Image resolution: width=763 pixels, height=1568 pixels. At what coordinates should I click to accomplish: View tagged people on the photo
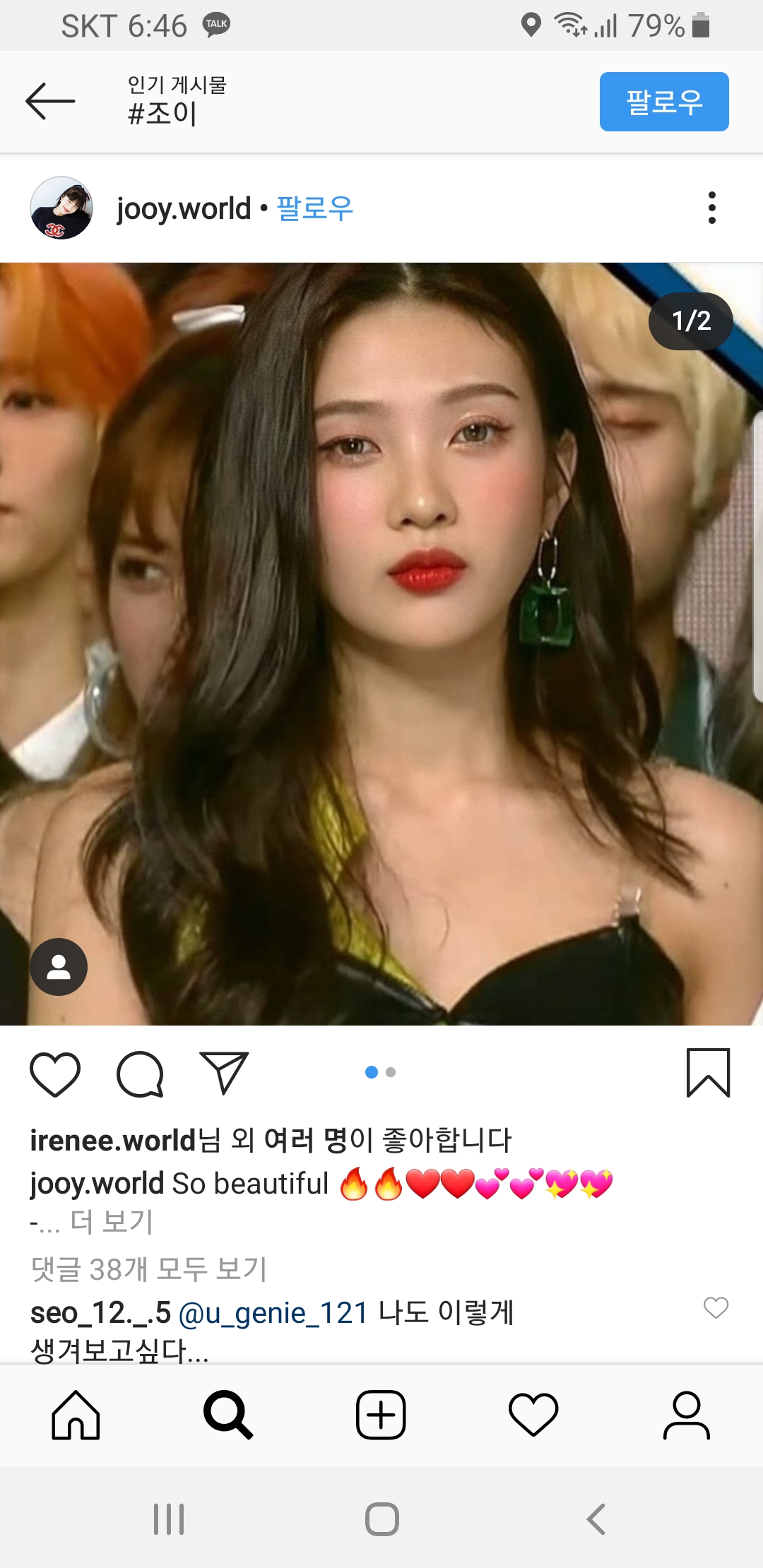point(59,966)
